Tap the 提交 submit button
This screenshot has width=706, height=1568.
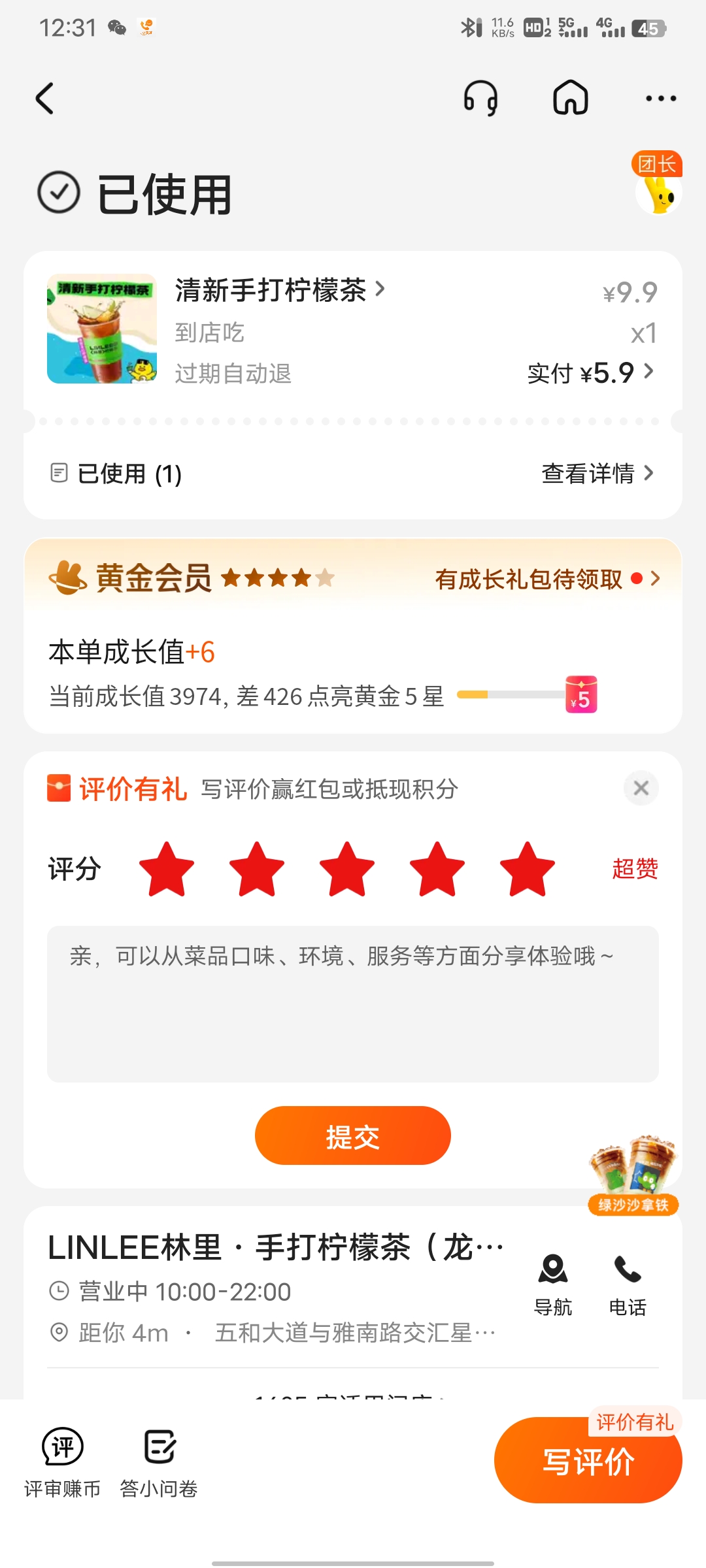tap(352, 1135)
